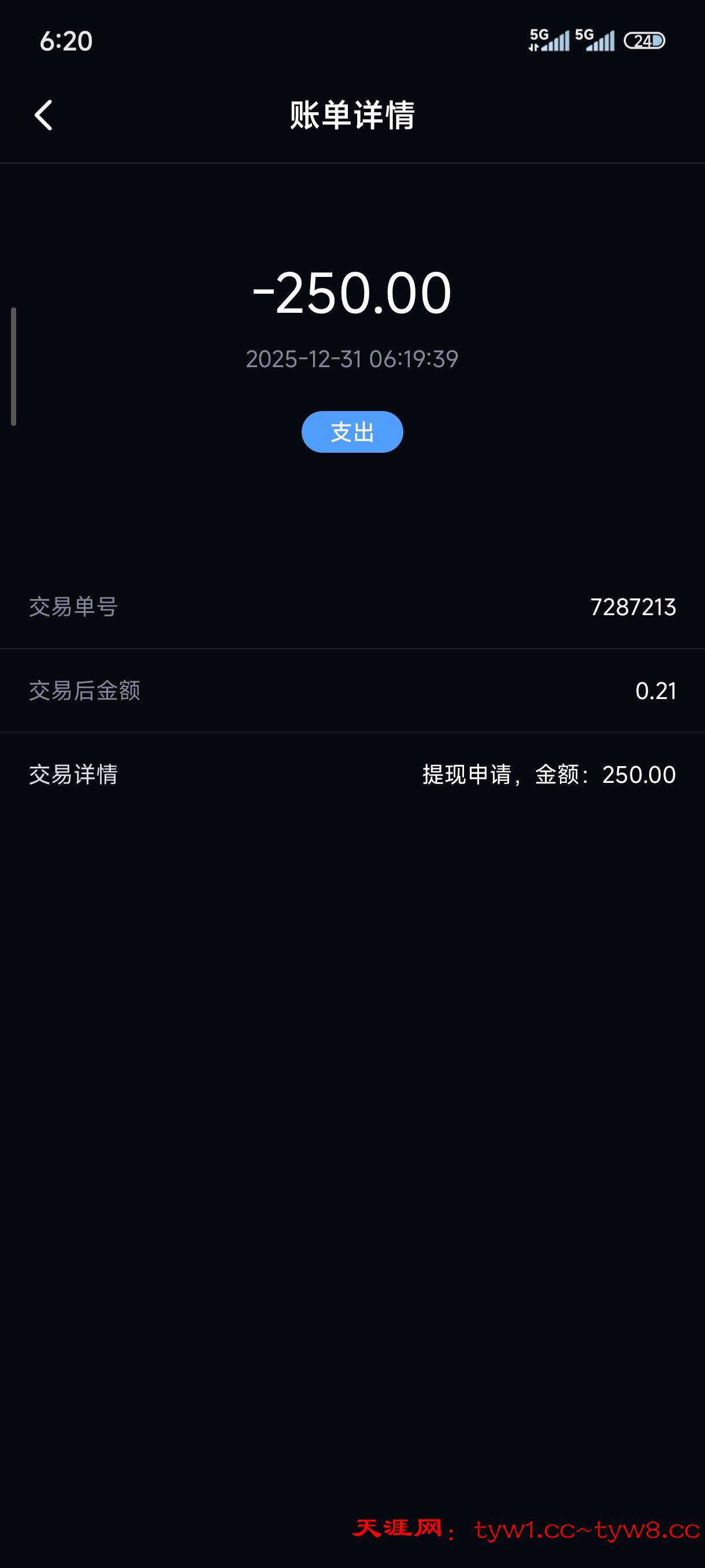Tap the 交易详情 label
Image resolution: width=705 pixels, height=1568 pixels.
[73, 774]
